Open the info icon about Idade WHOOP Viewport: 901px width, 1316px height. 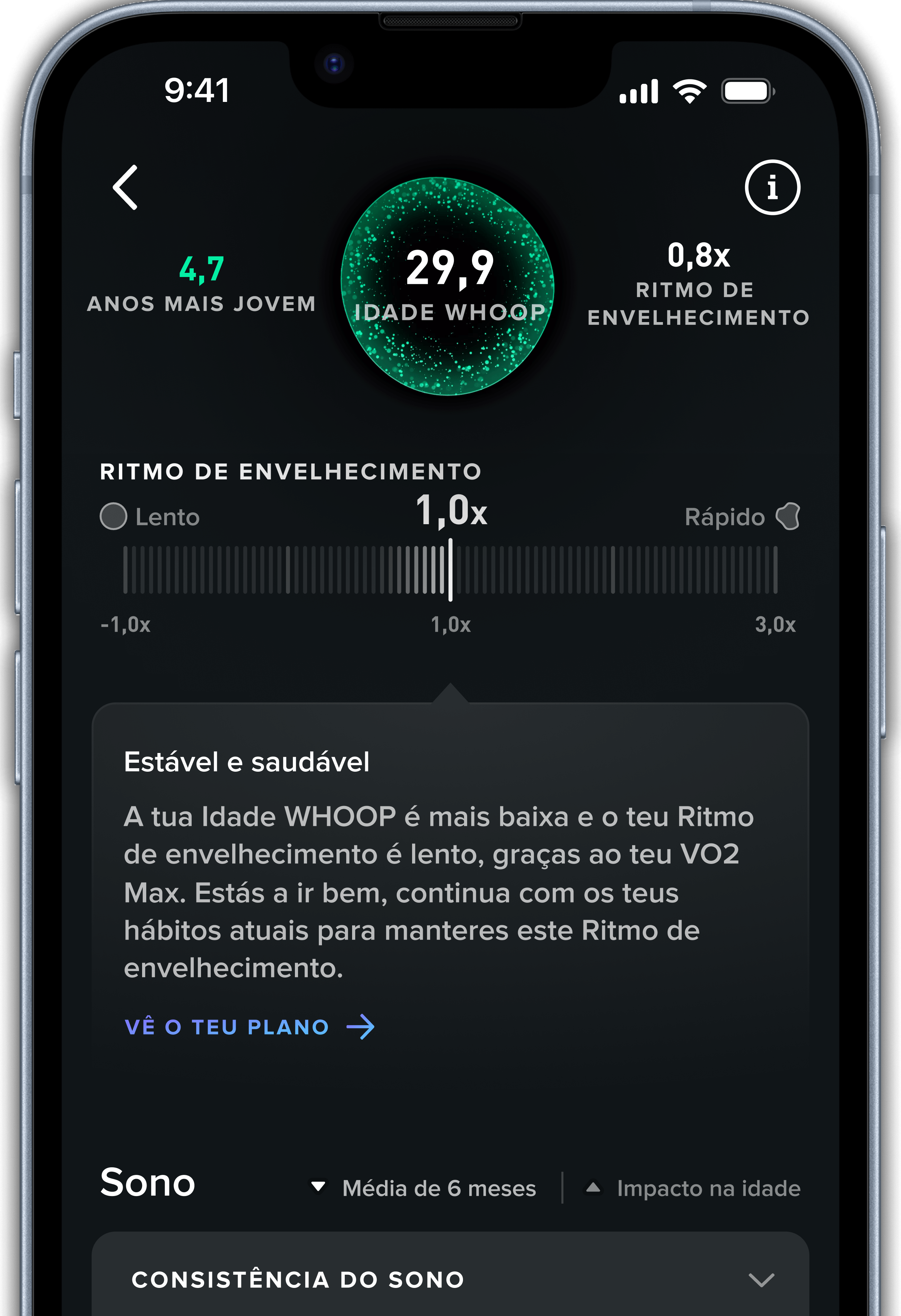coord(772,188)
